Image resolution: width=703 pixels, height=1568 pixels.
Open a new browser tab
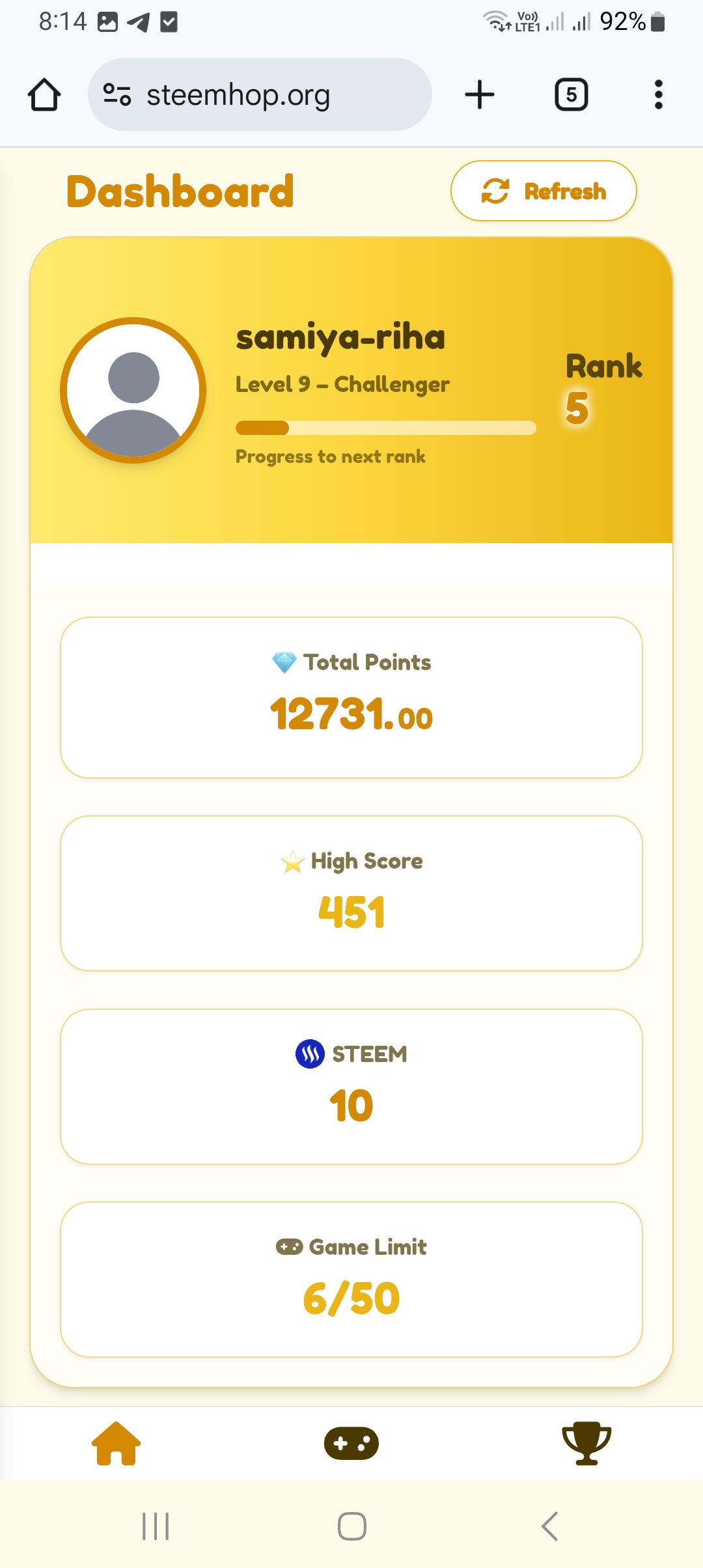(480, 95)
